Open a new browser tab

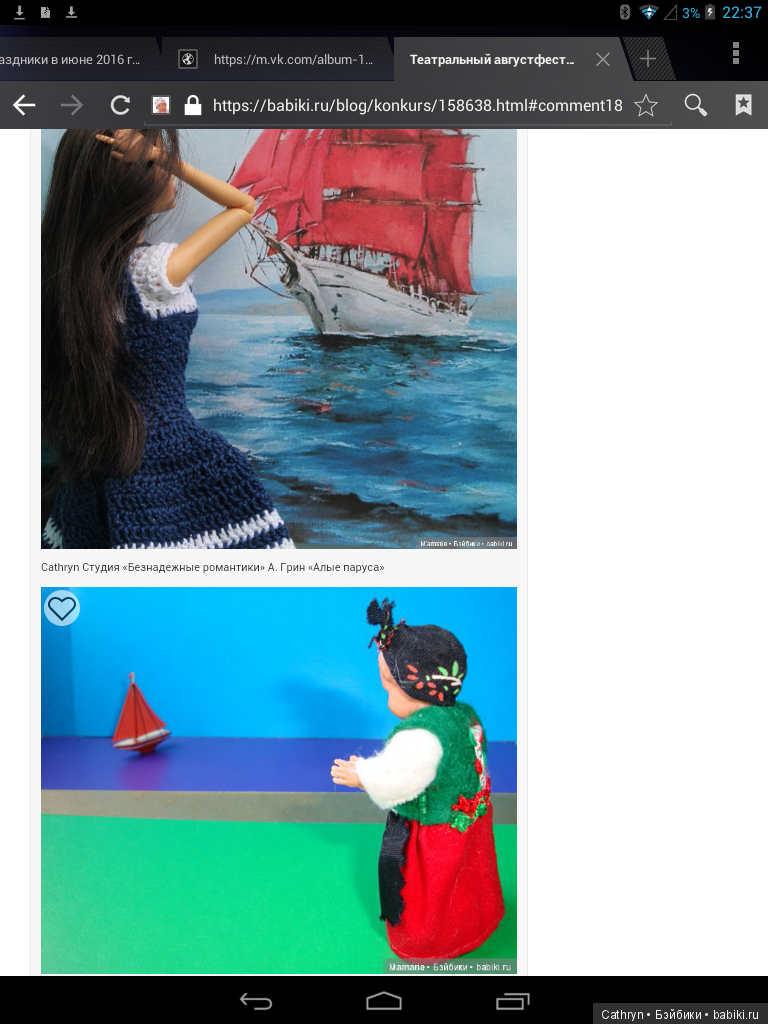(648, 59)
